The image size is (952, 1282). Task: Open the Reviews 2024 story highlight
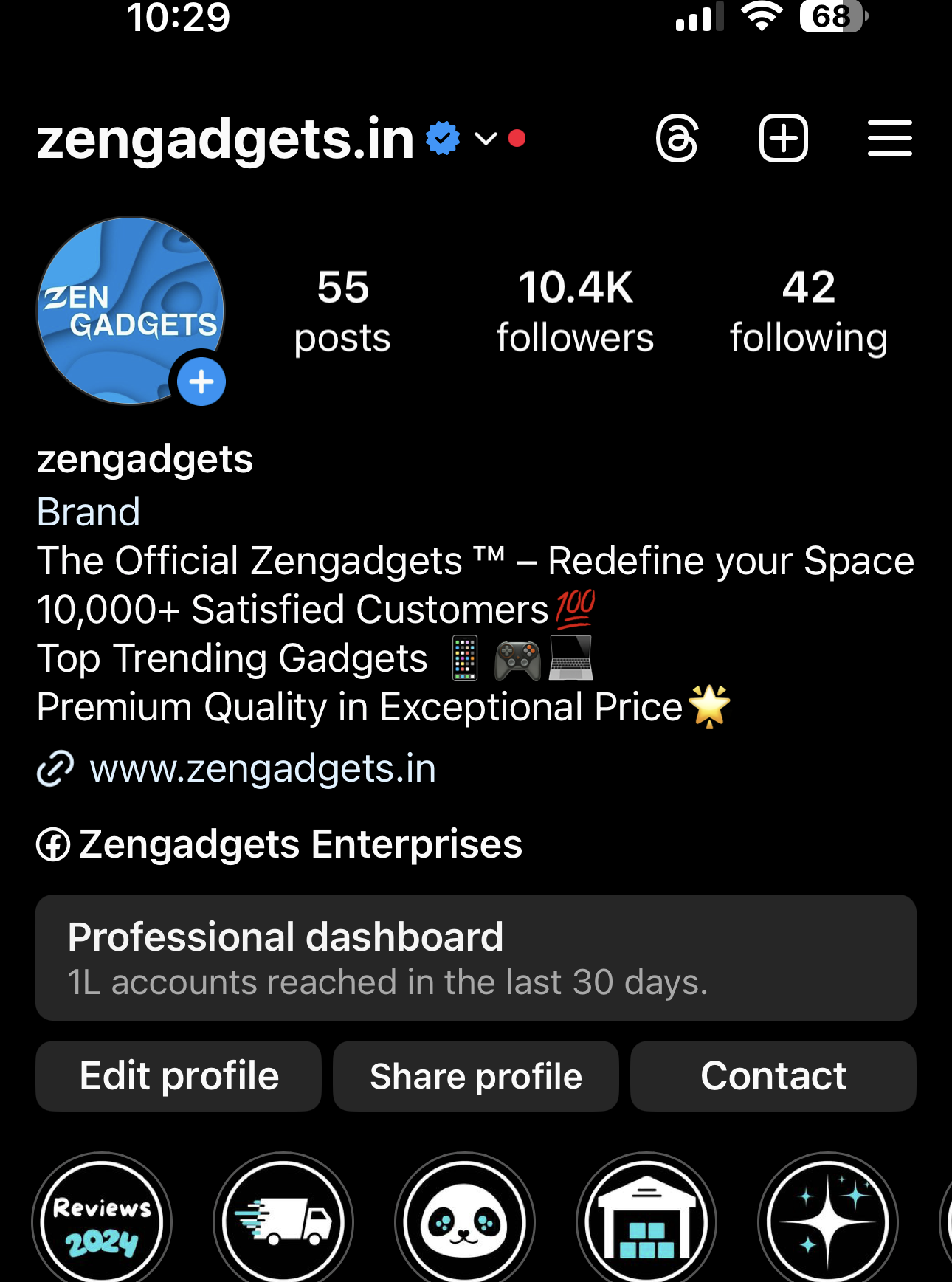coord(102,1221)
